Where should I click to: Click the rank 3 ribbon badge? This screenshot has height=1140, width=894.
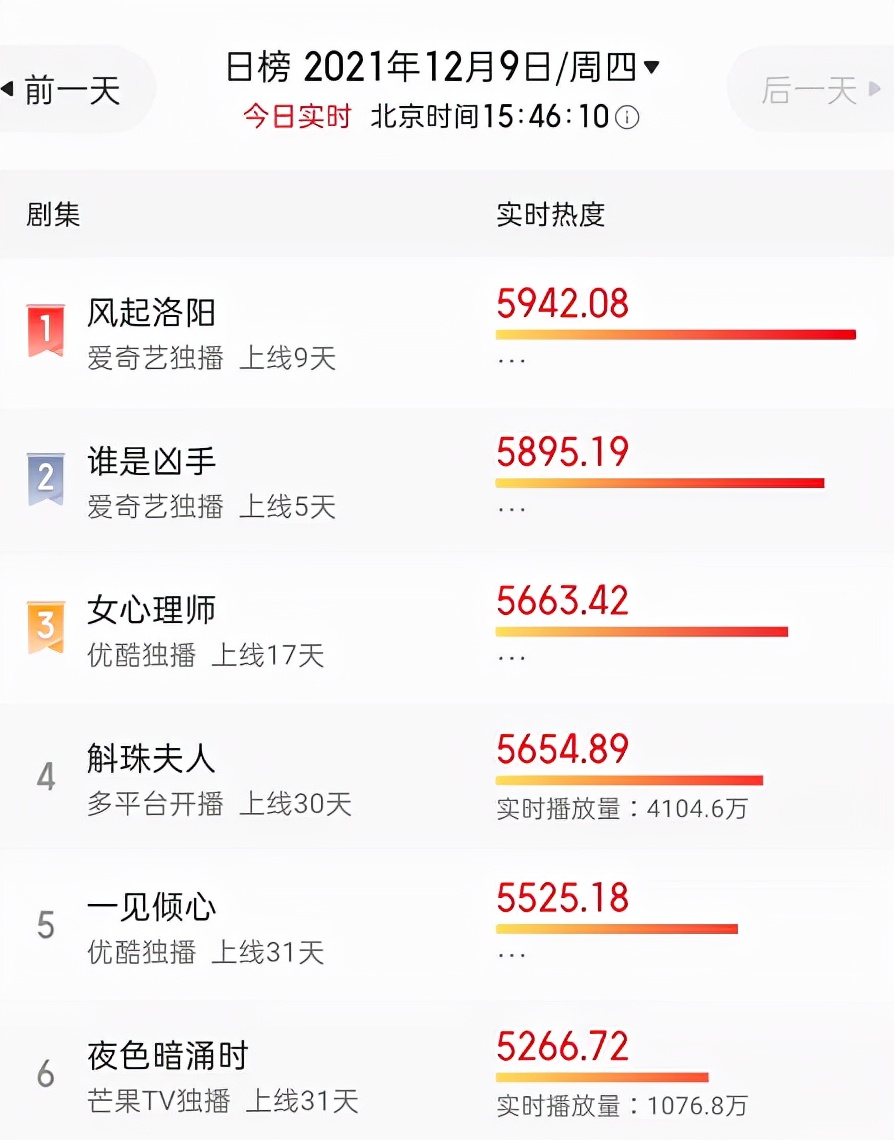click(x=44, y=622)
